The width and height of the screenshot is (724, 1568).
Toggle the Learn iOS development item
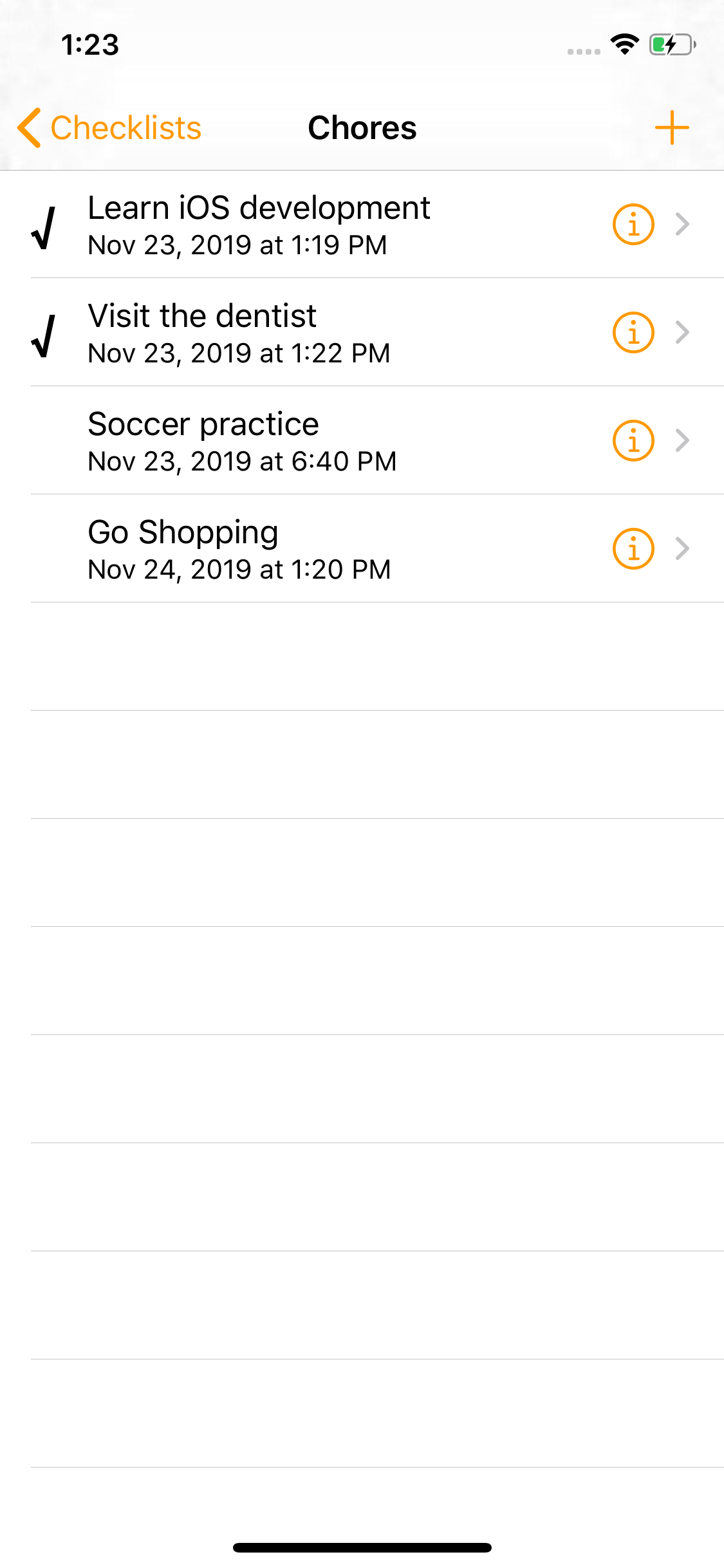pos(257,225)
